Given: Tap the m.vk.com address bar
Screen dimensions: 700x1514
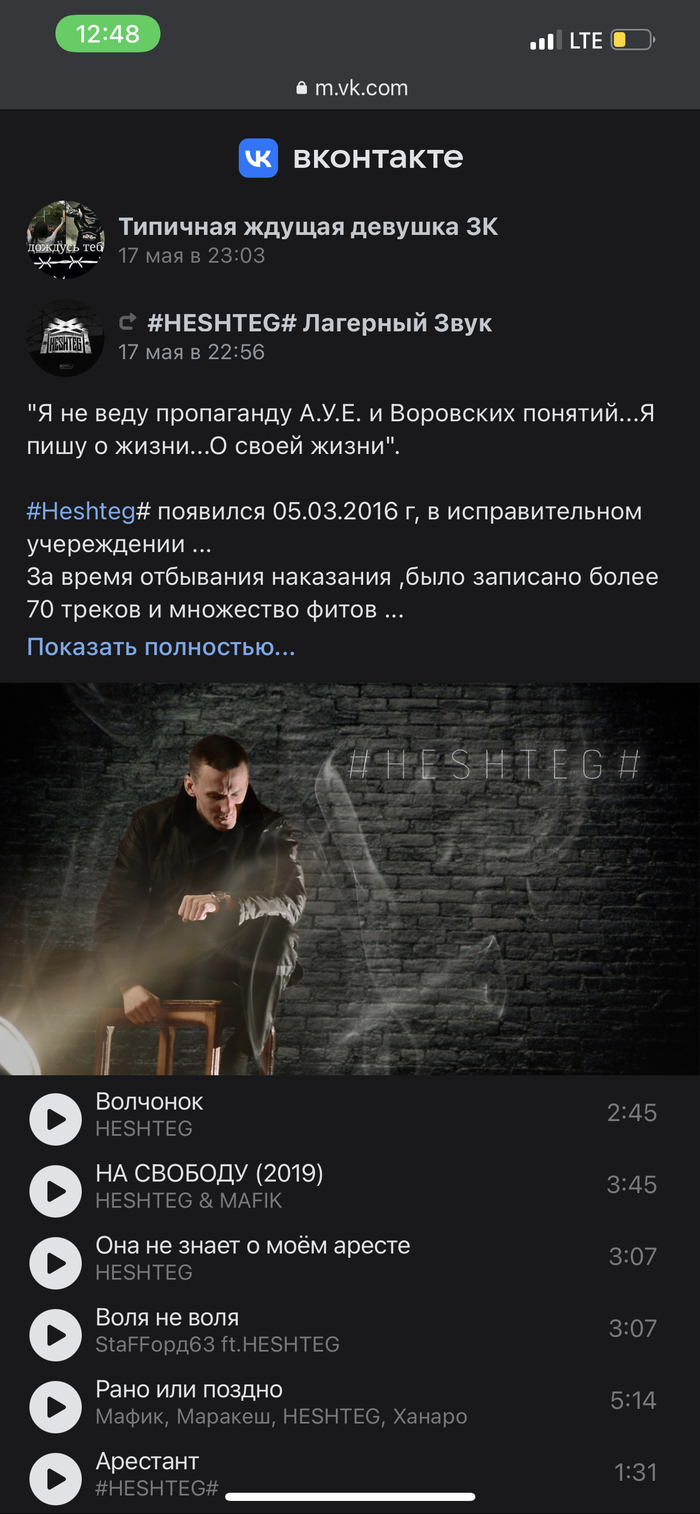Looking at the screenshot, I should point(352,88).
